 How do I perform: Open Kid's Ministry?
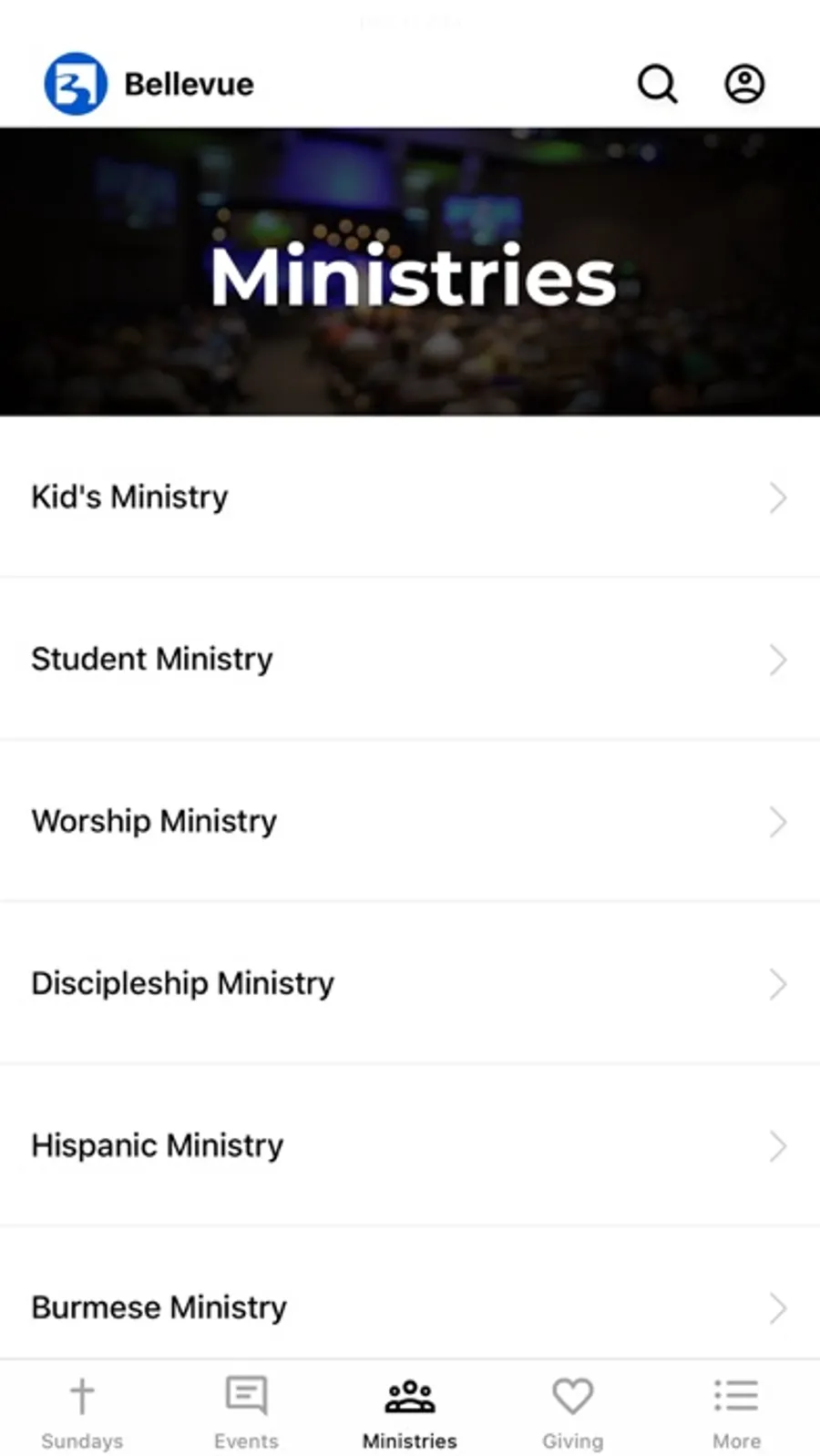click(409, 497)
